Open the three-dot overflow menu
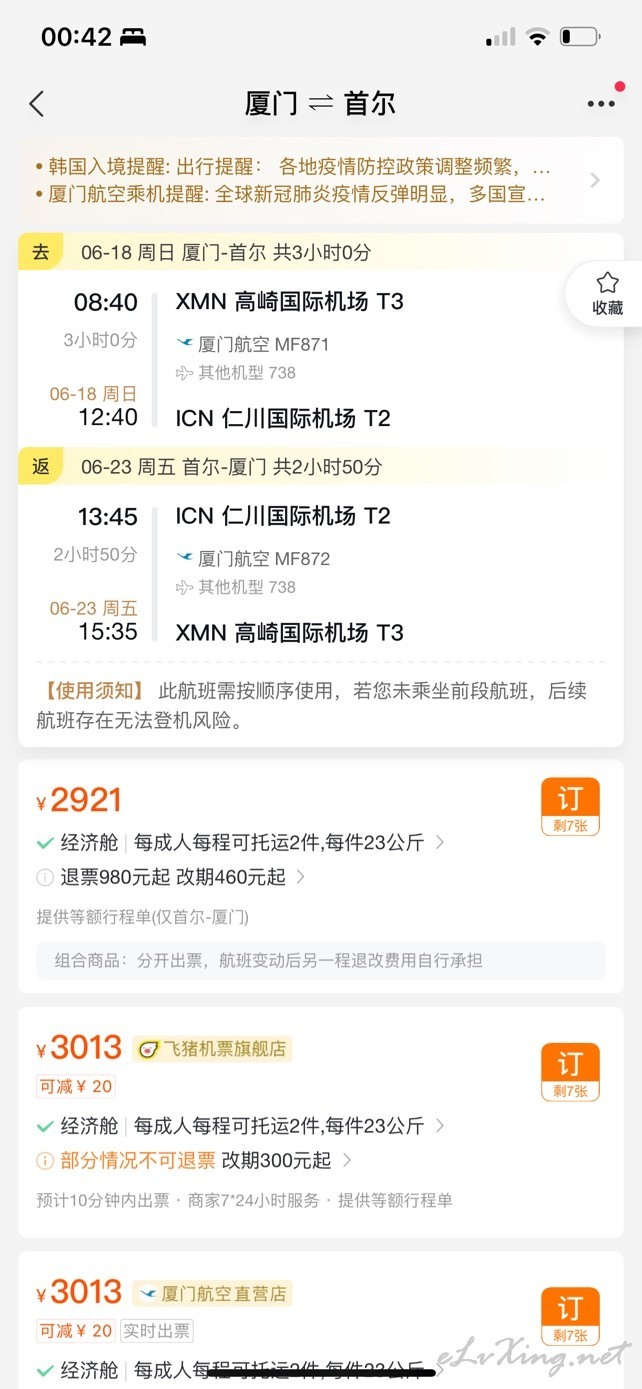 tap(601, 104)
